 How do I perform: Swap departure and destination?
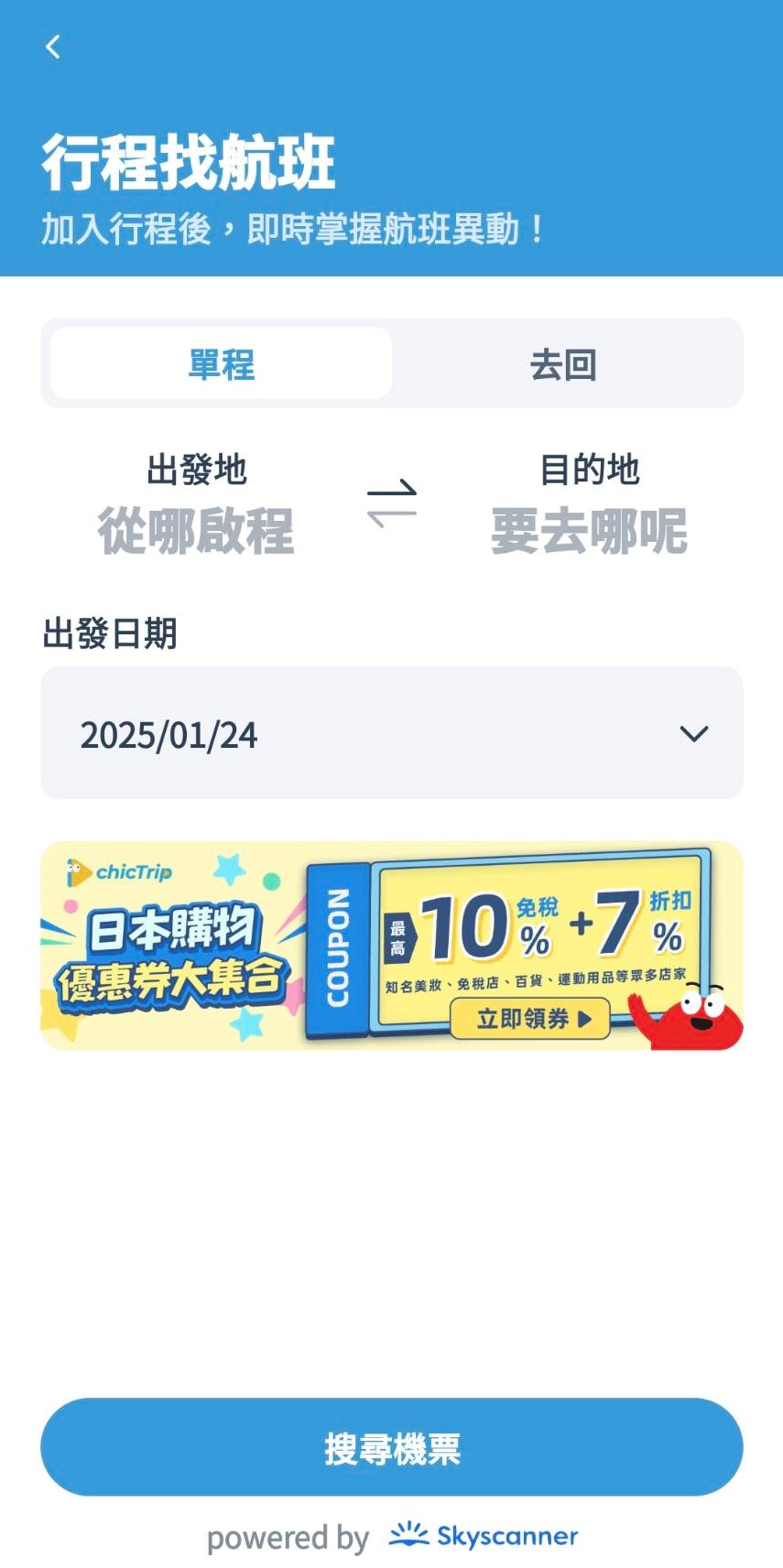[392, 503]
